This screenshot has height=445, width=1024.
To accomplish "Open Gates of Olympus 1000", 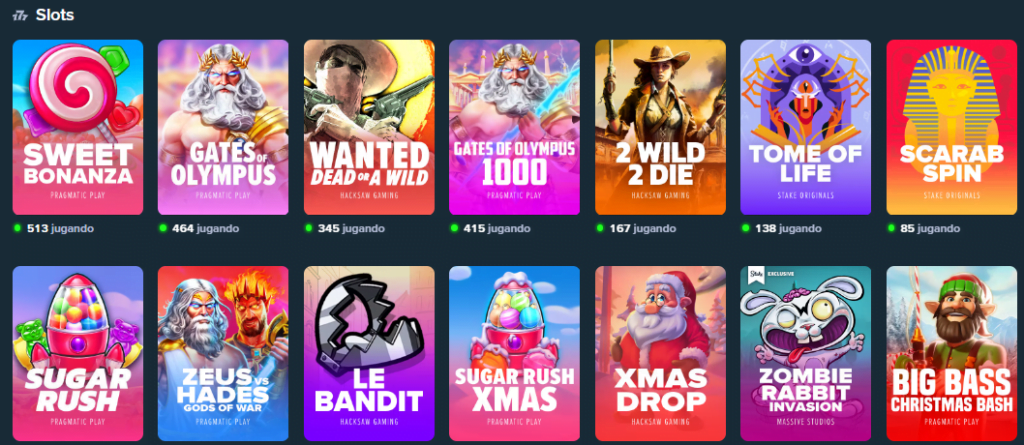I will pyautogui.click(x=514, y=127).
